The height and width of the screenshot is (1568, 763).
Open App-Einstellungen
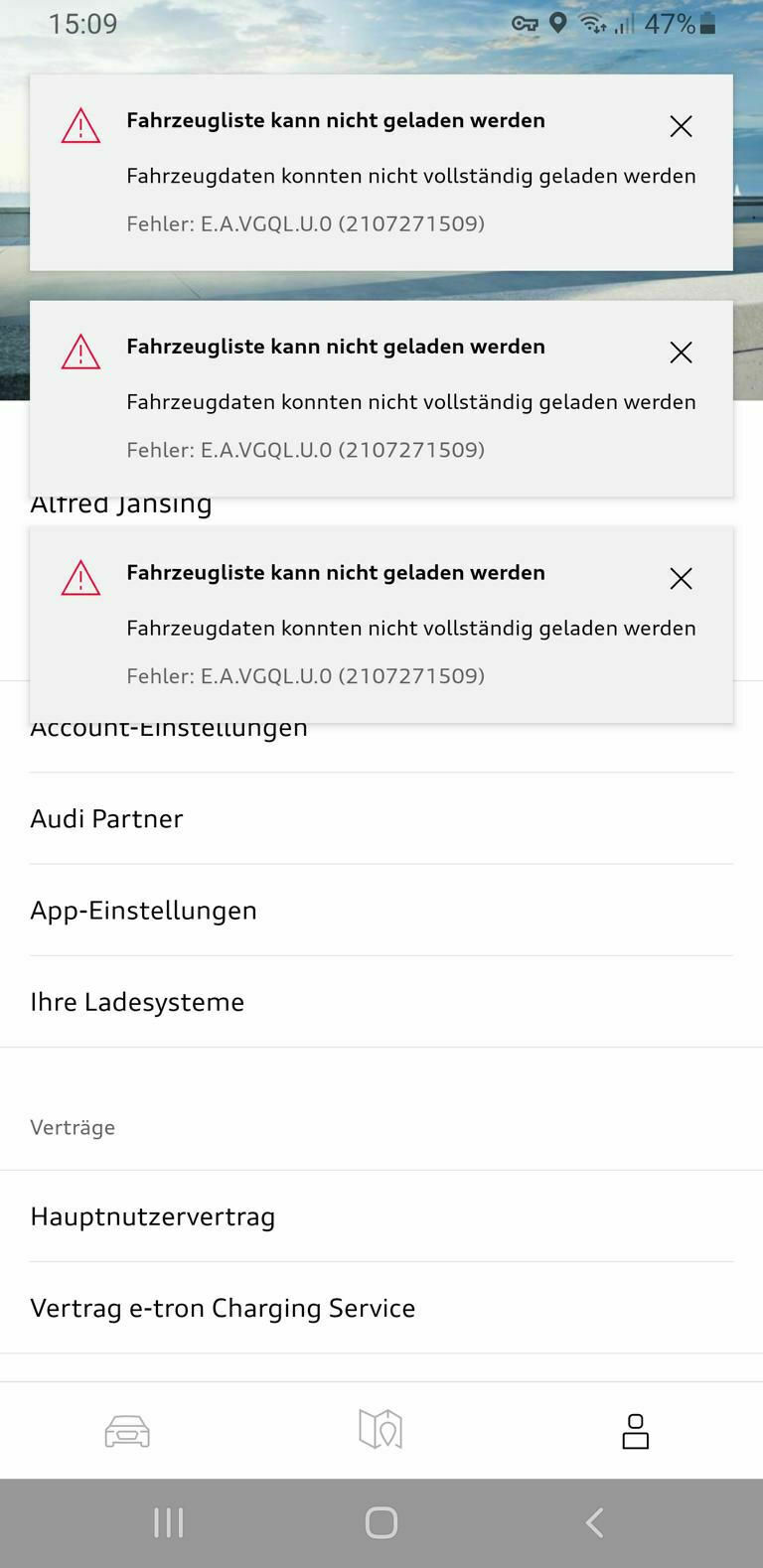143,910
